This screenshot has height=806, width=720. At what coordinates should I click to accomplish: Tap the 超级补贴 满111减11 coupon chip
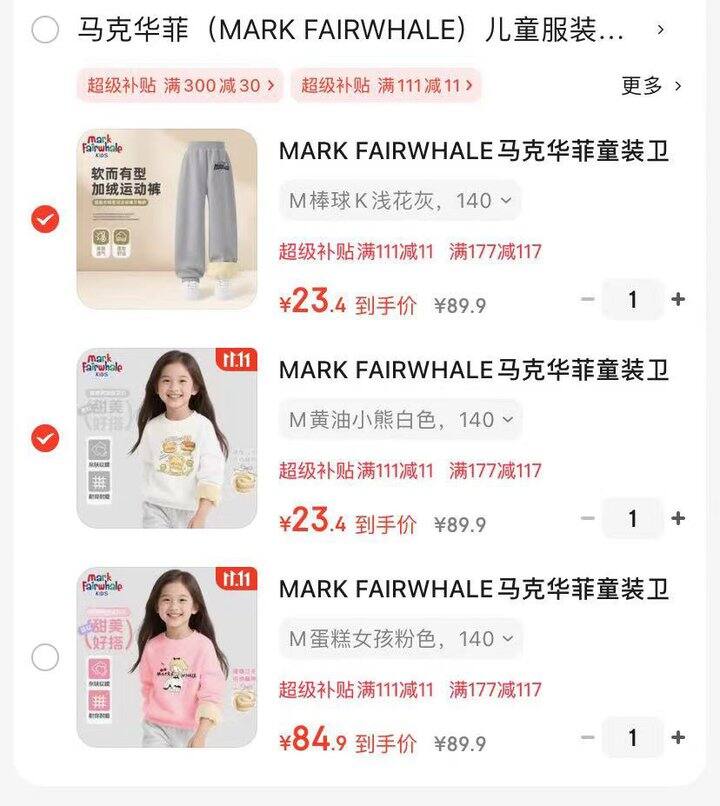pos(386,86)
